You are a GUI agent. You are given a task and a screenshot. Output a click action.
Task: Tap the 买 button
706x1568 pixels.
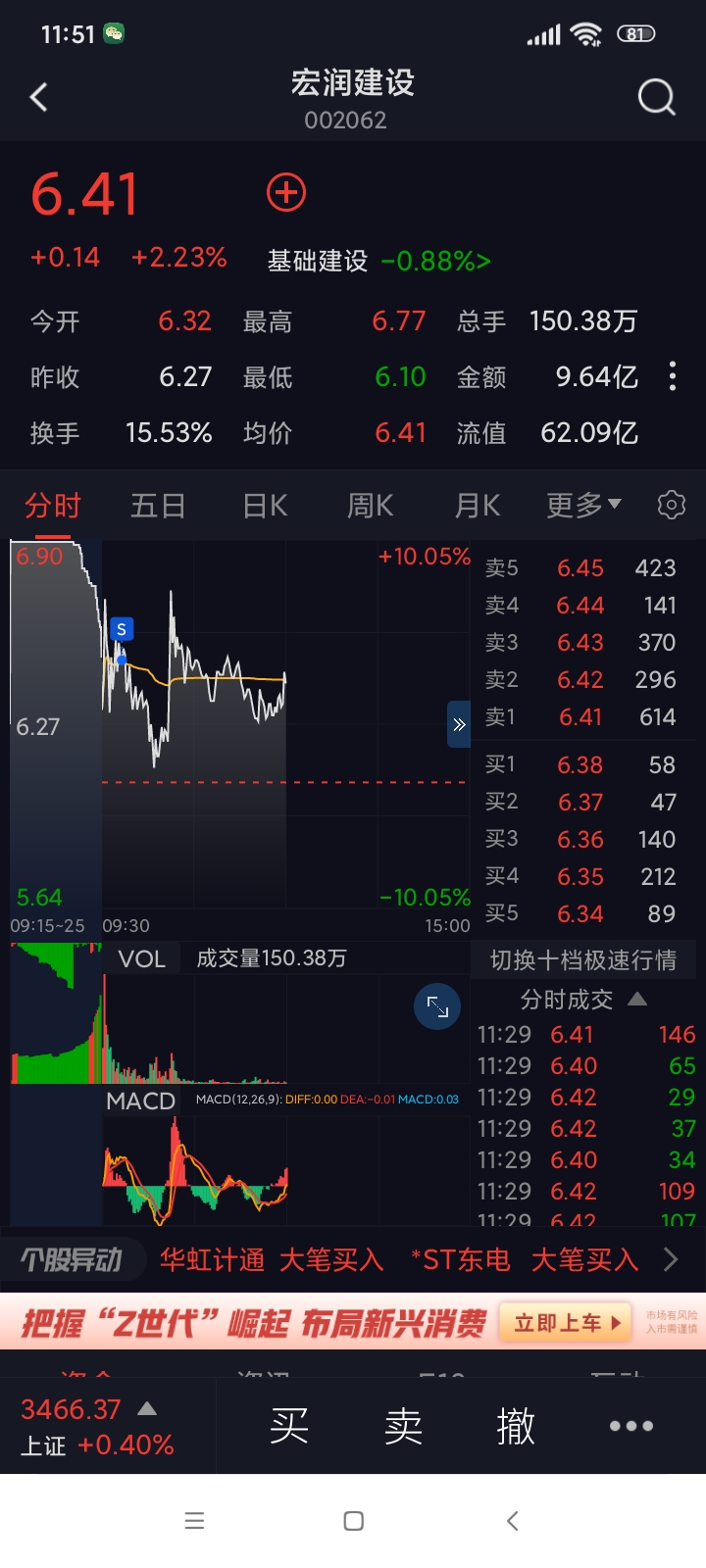pos(289,1426)
